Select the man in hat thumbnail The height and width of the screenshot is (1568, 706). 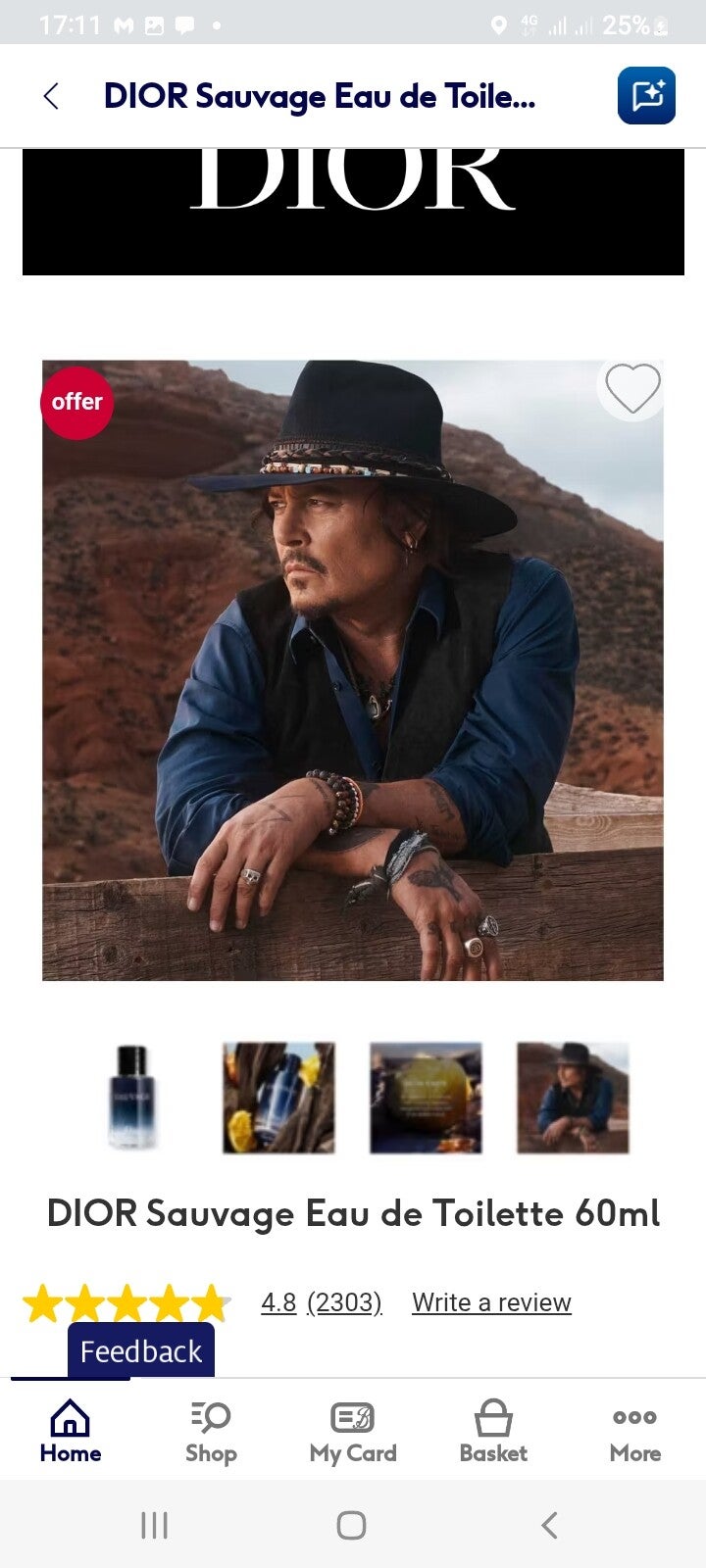573,1097
